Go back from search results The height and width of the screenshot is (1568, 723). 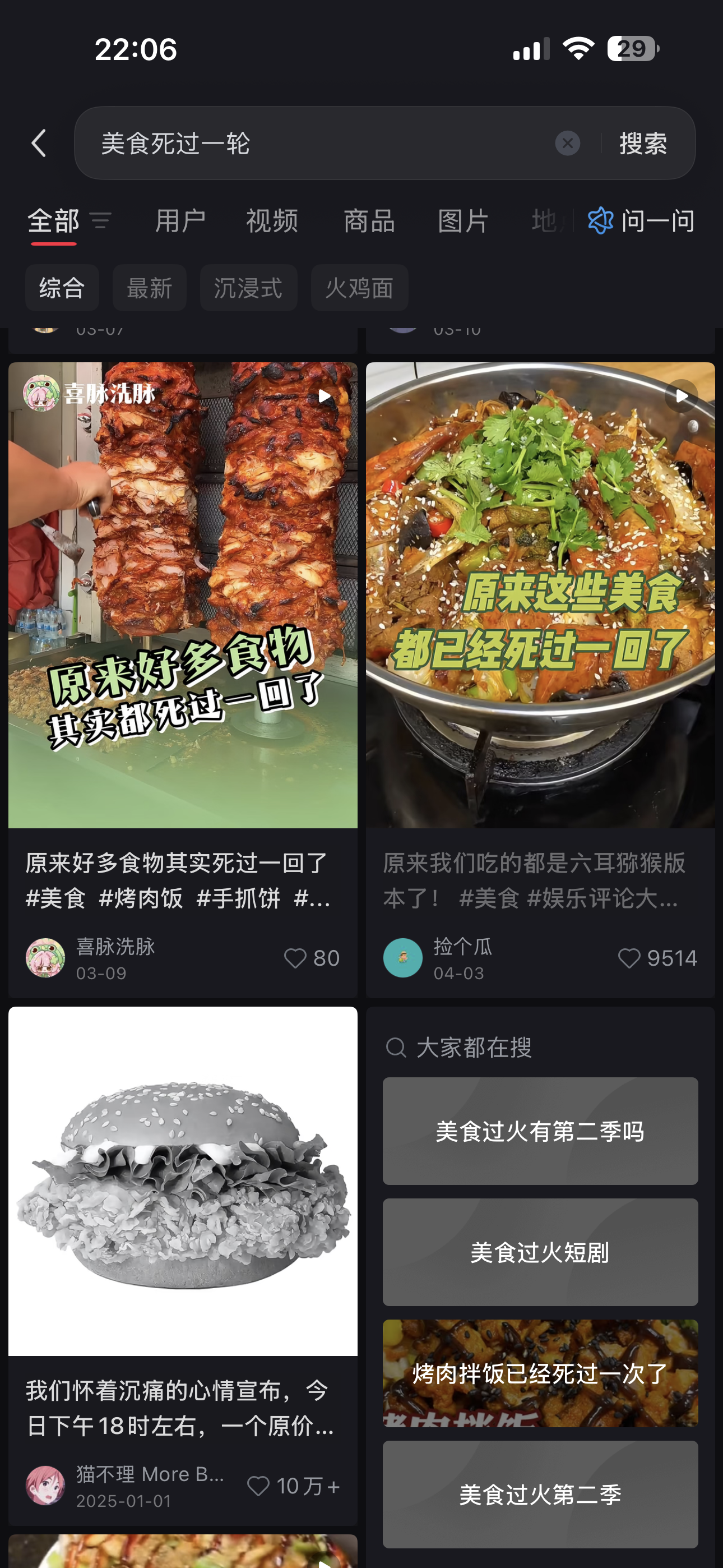[39, 144]
